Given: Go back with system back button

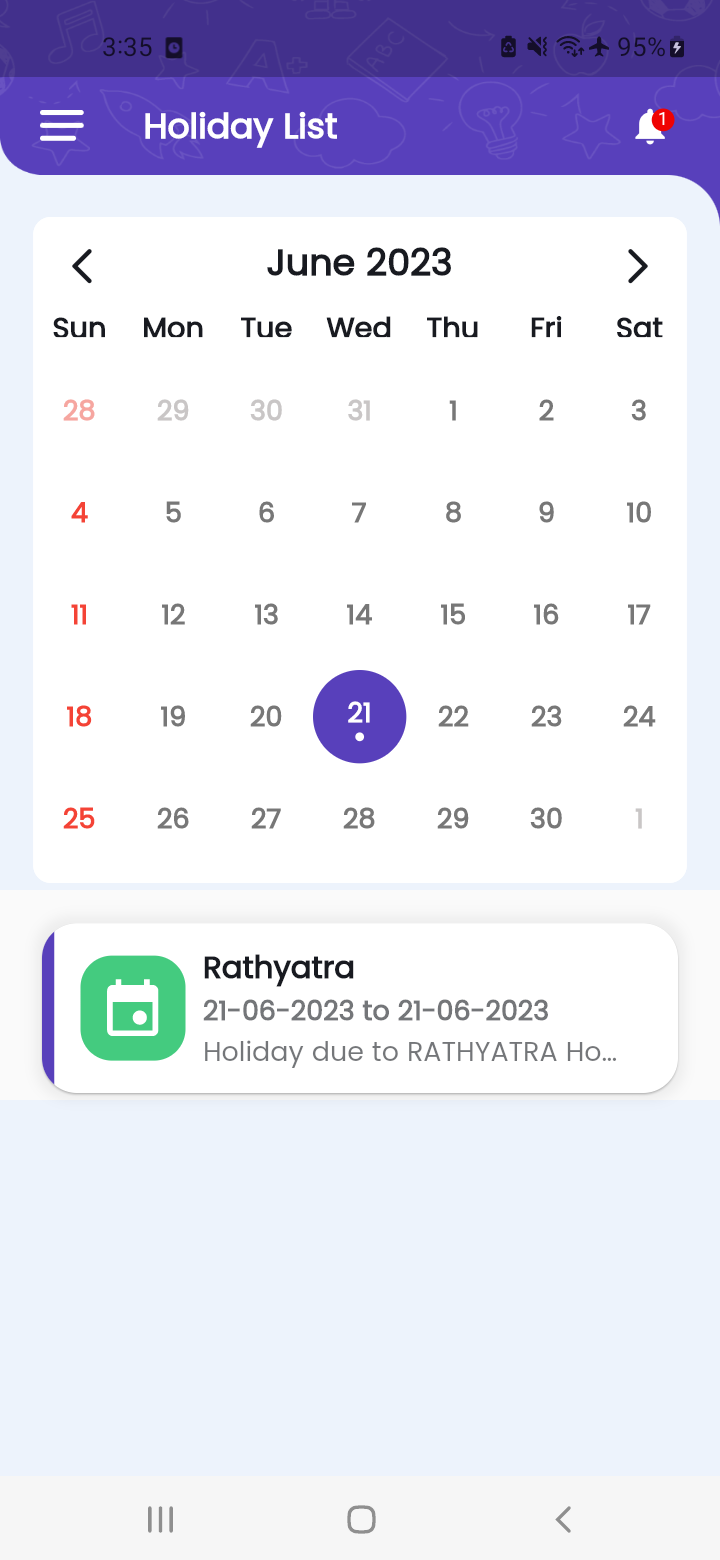Looking at the screenshot, I should (563, 1519).
